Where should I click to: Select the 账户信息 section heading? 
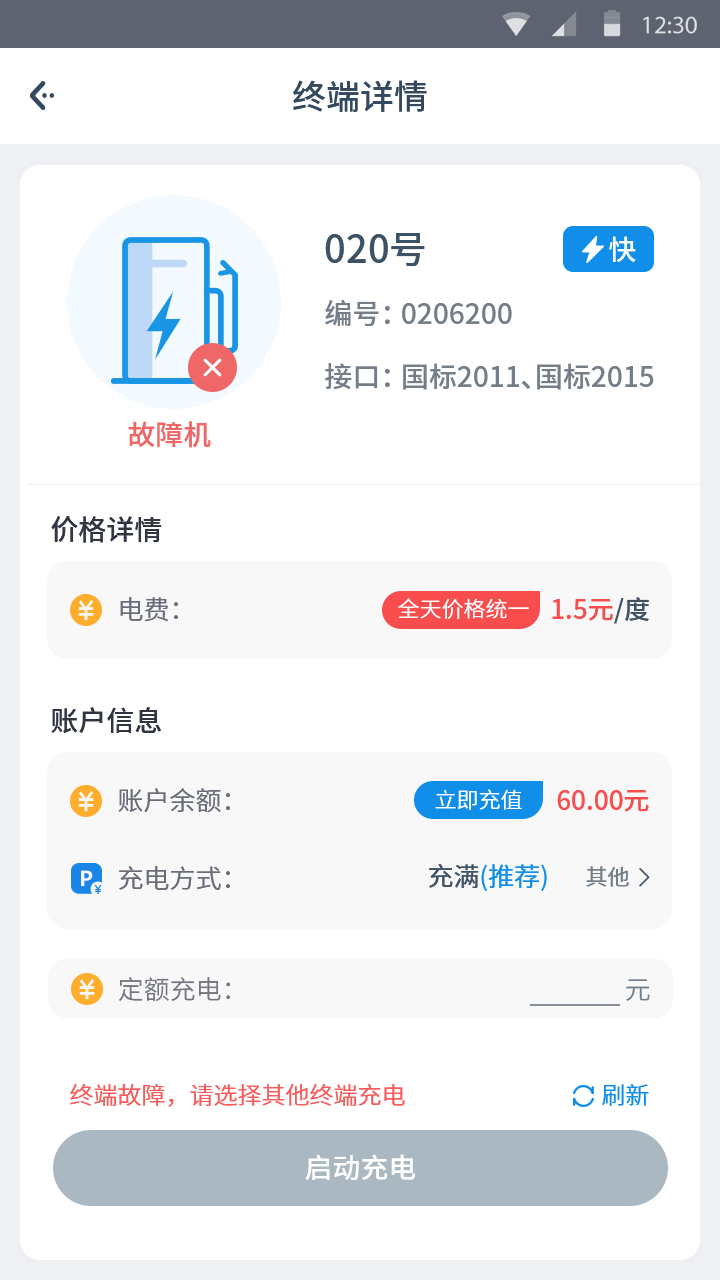tap(106, 721)
